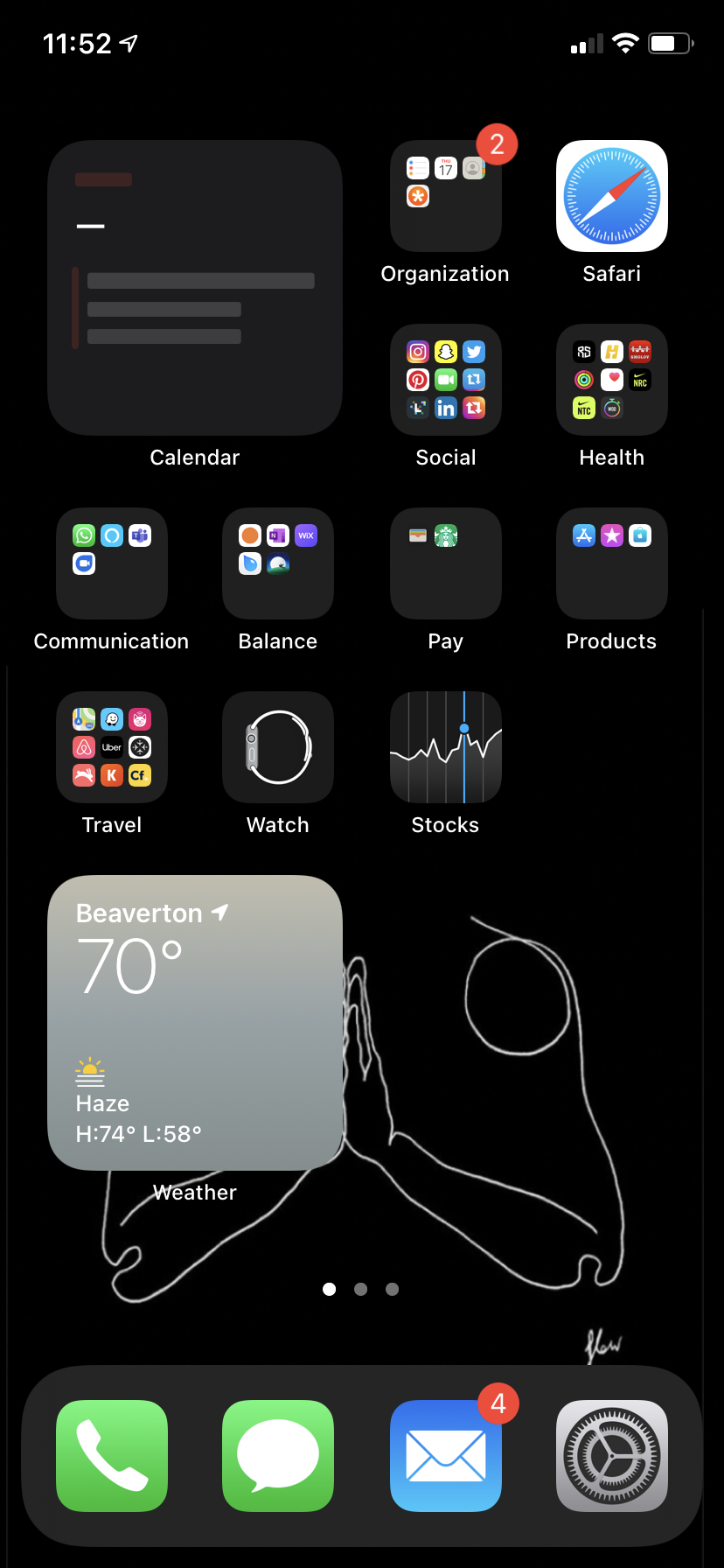The height and width of the screenshot is (1568, 724).
Task: Open the Communication folder
Action: click(112, 564)
